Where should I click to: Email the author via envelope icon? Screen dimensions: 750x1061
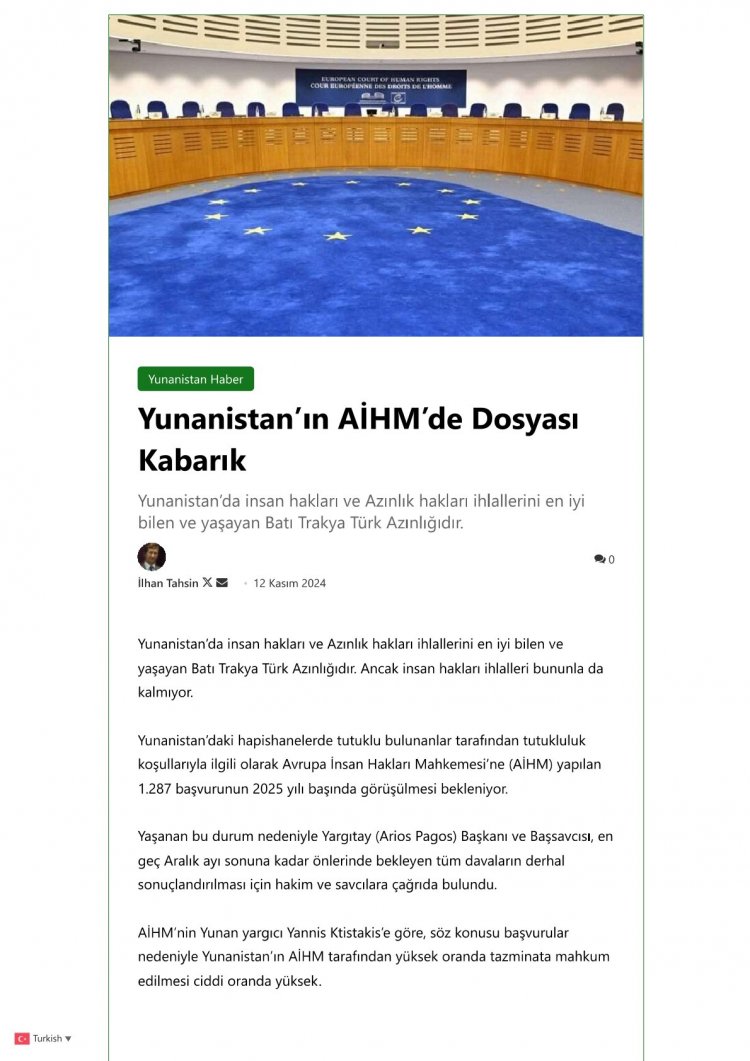click(x=222, y=583)
